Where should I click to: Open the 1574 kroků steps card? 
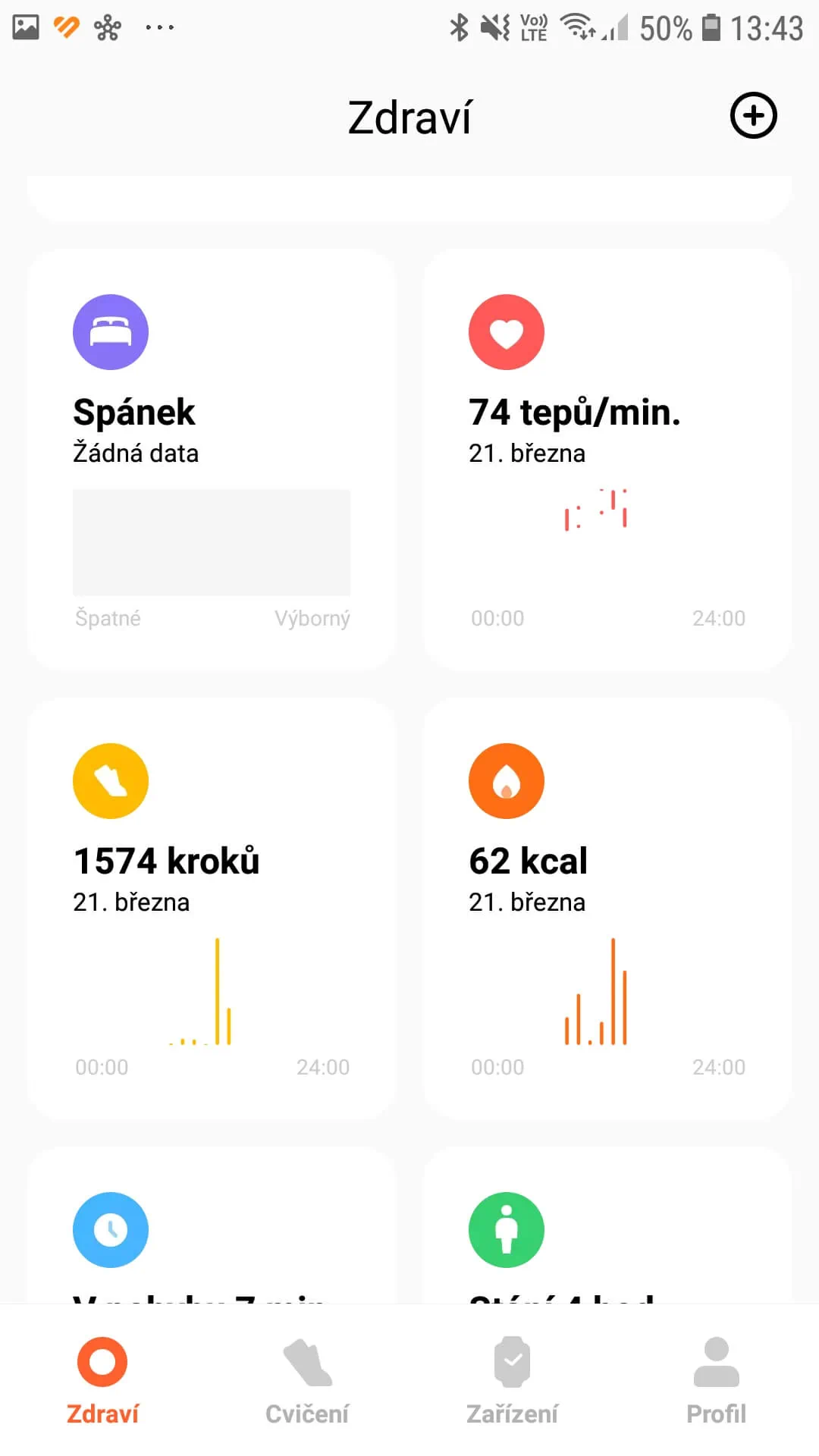(211, 908)
